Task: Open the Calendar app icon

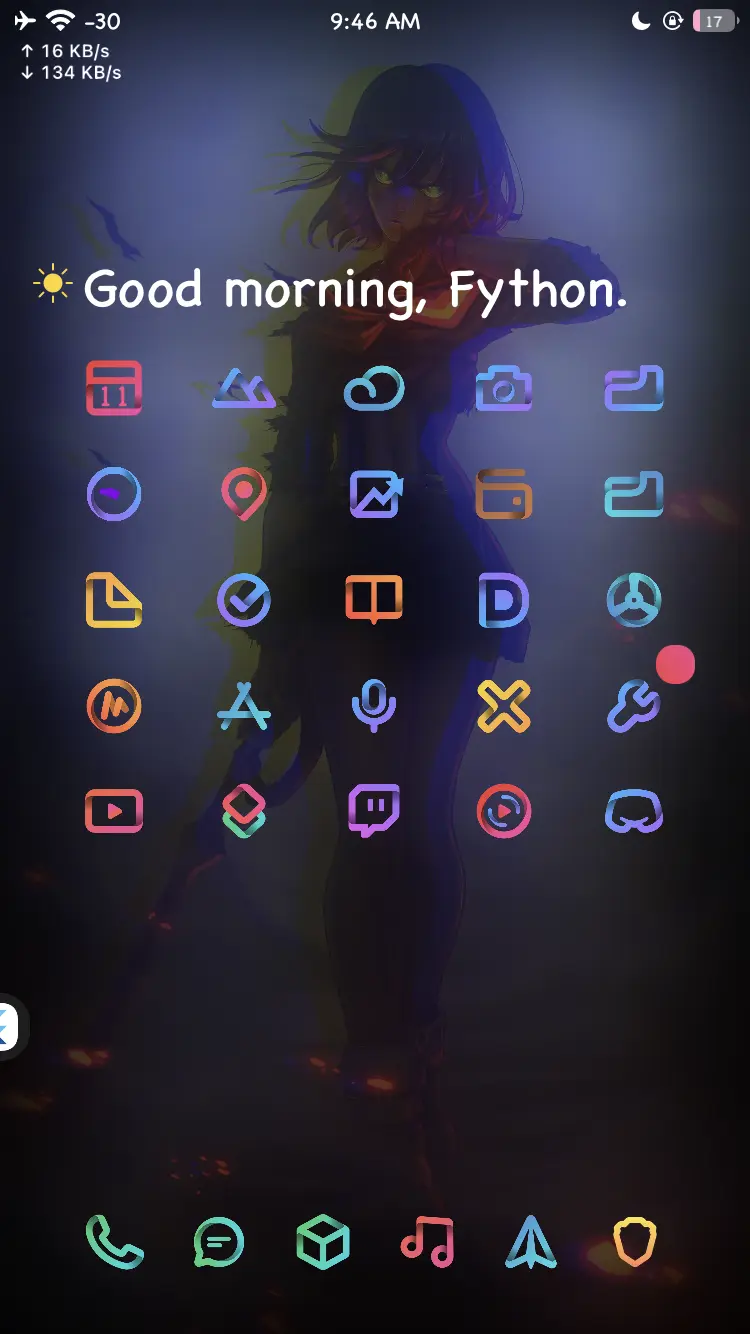Action: pyautogui.click(x=114, y=388)
